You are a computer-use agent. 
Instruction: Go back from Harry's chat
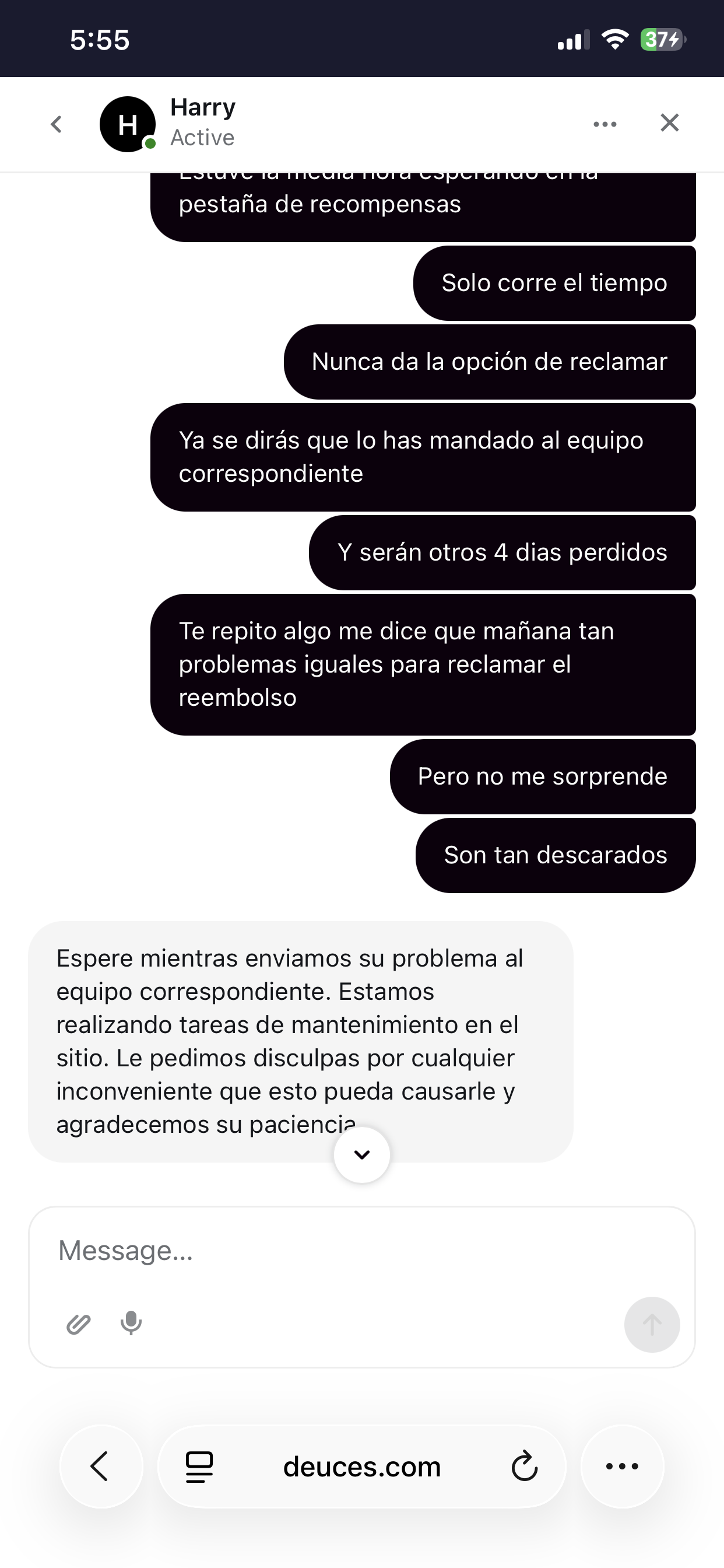tap(57, 124)
